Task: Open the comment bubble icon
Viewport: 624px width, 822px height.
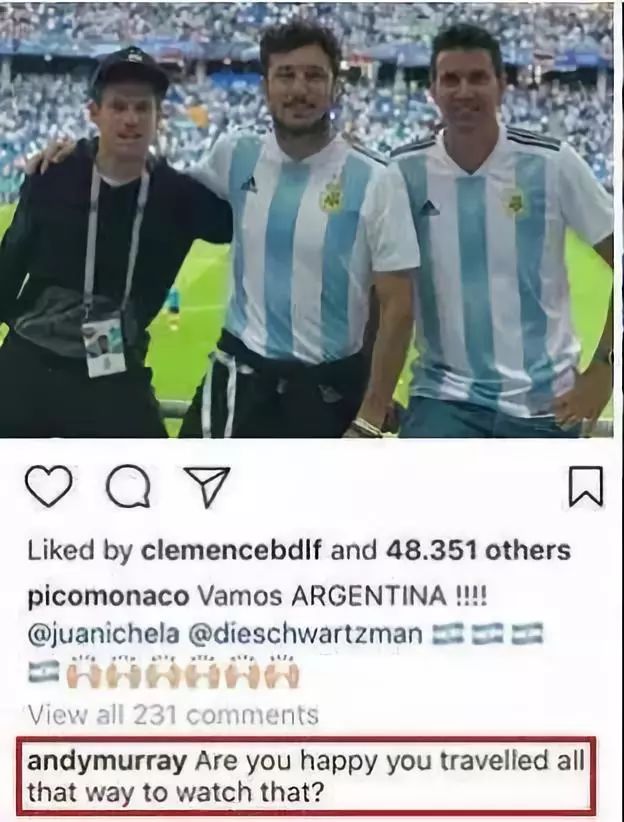Action: point(127,487)
